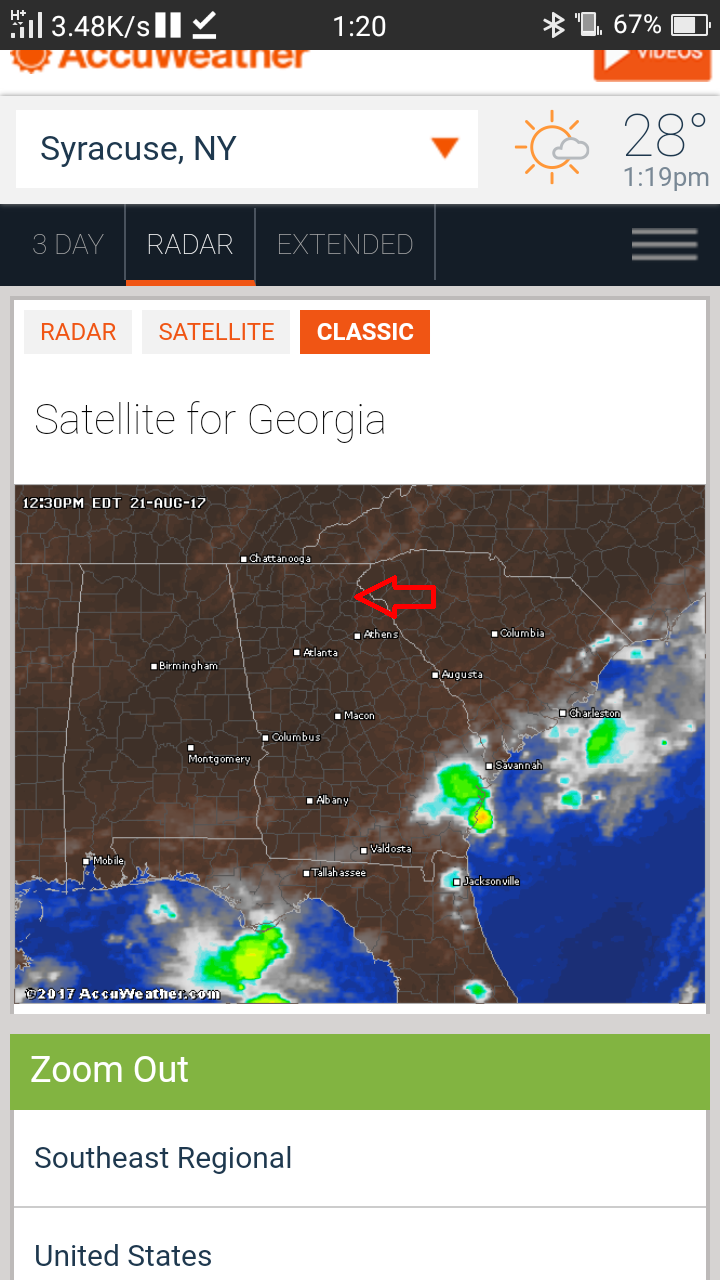Image resolution: width=720 pixels, height=1280 pixels.
Task: Open current conditions showing 28°
Action: click(x=612, y=149)
